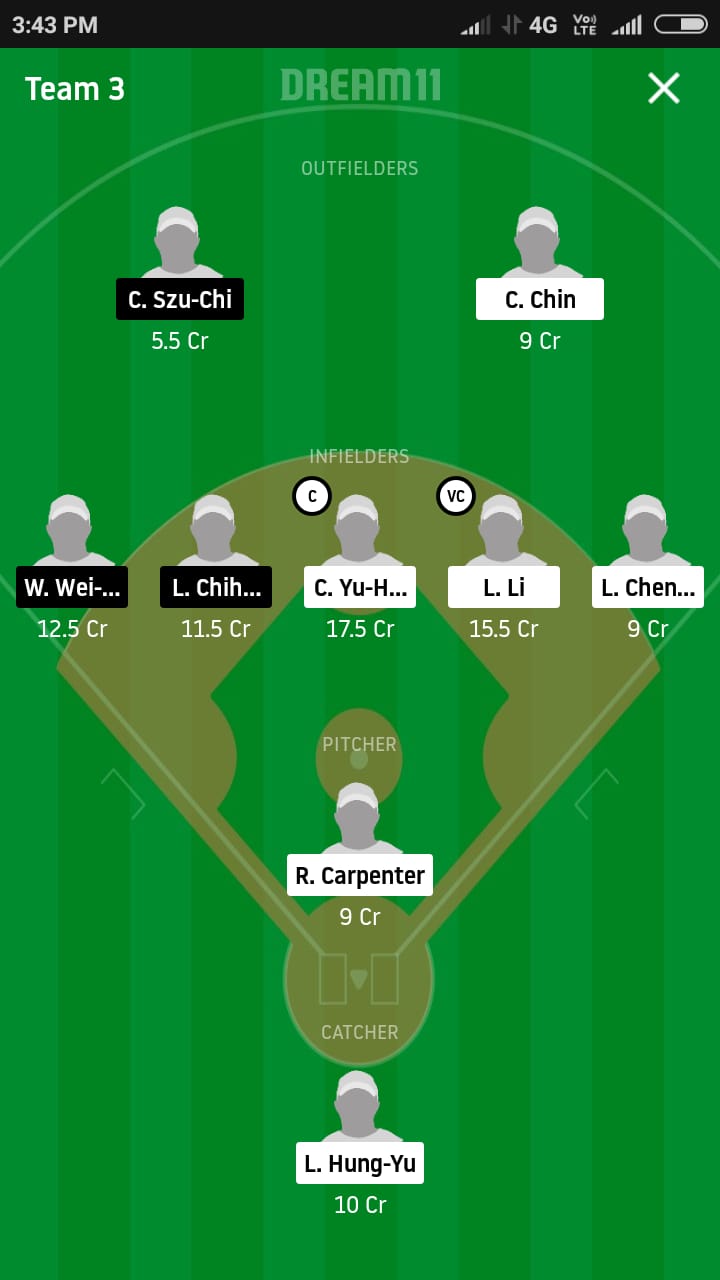The width and height of the screenshot is (720, 1280).
Task: View outfielder C. Chin's details
Action: point(539,299)
